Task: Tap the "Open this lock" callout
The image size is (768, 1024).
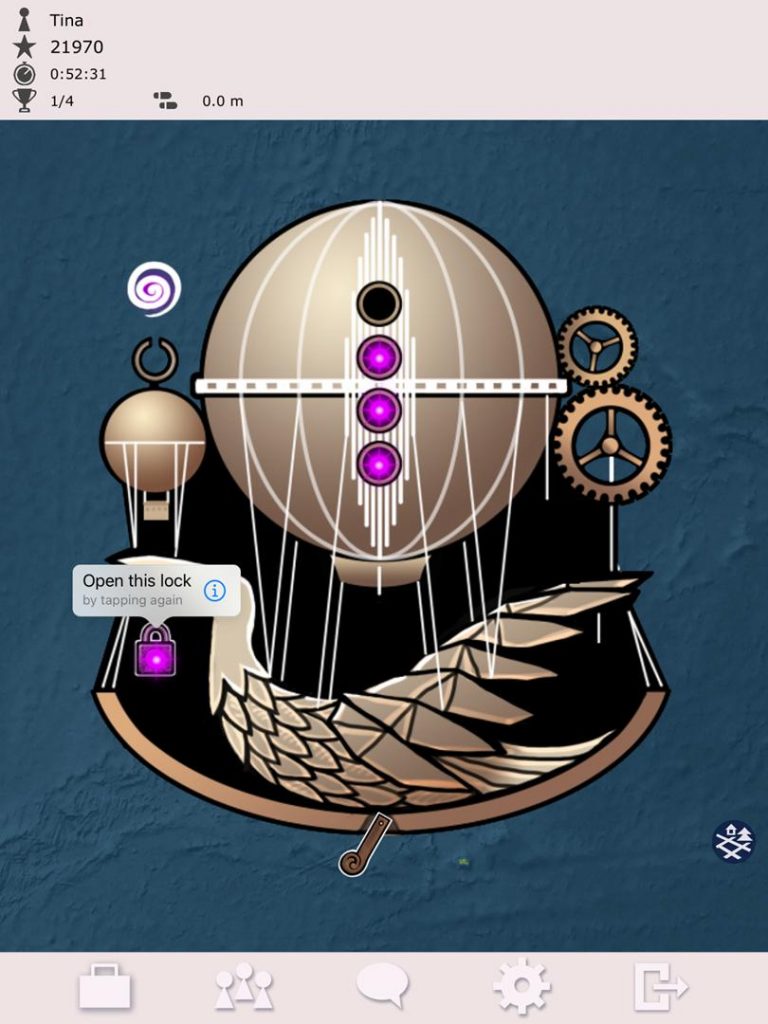Action: click(138, 590)
